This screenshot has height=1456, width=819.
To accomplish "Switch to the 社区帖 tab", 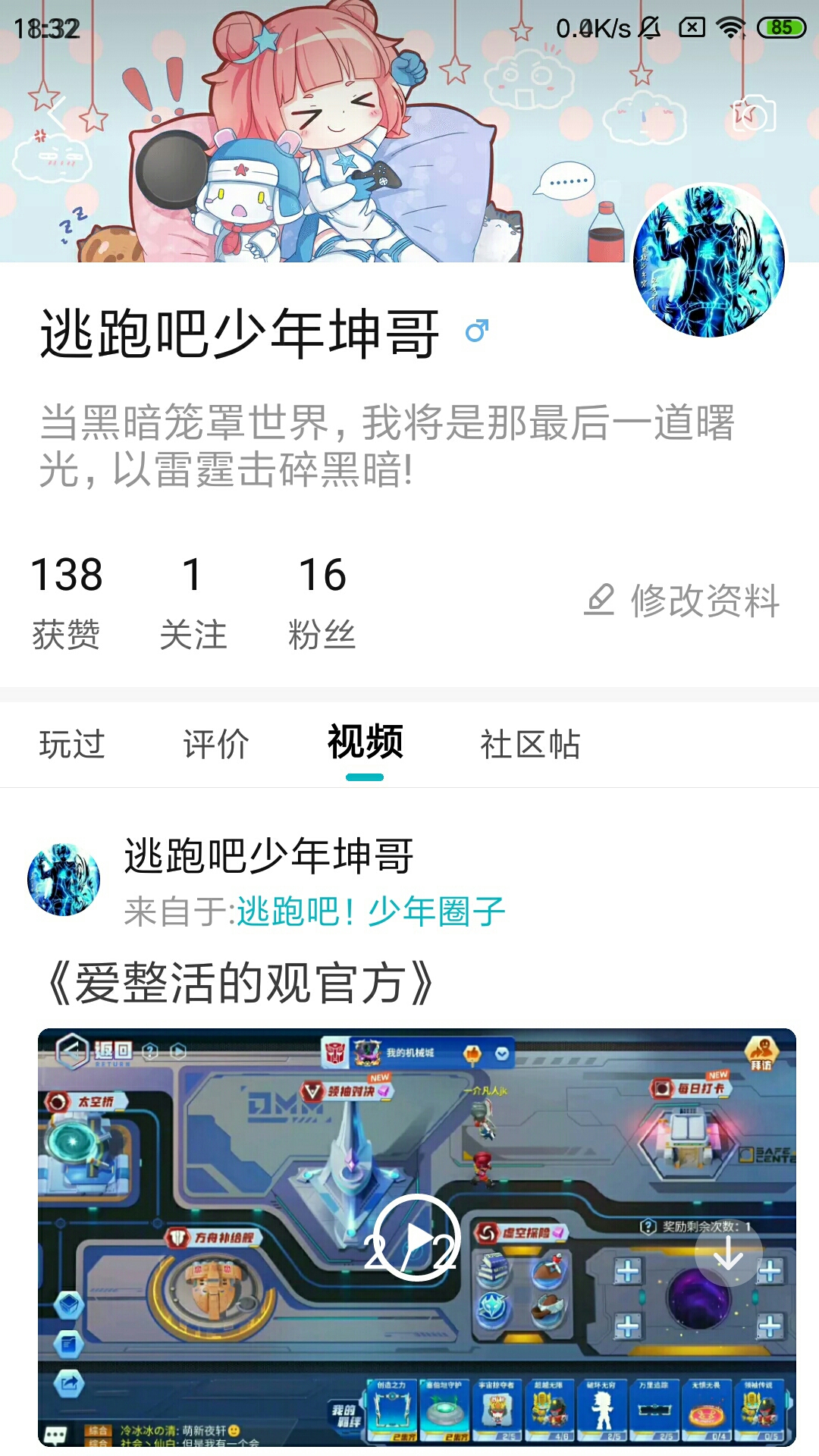I will pos(530,744).
